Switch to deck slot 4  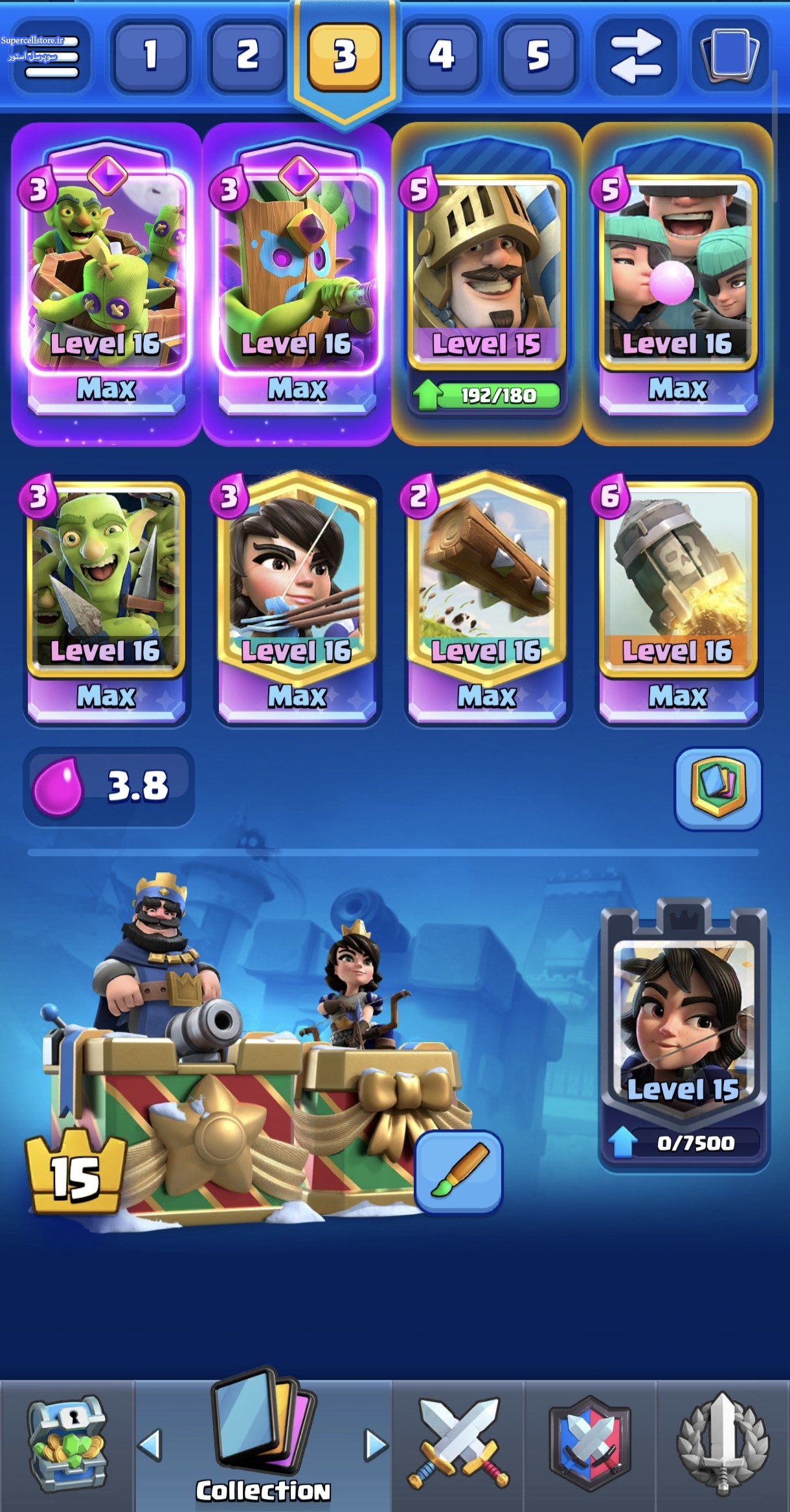pos(442,56)
